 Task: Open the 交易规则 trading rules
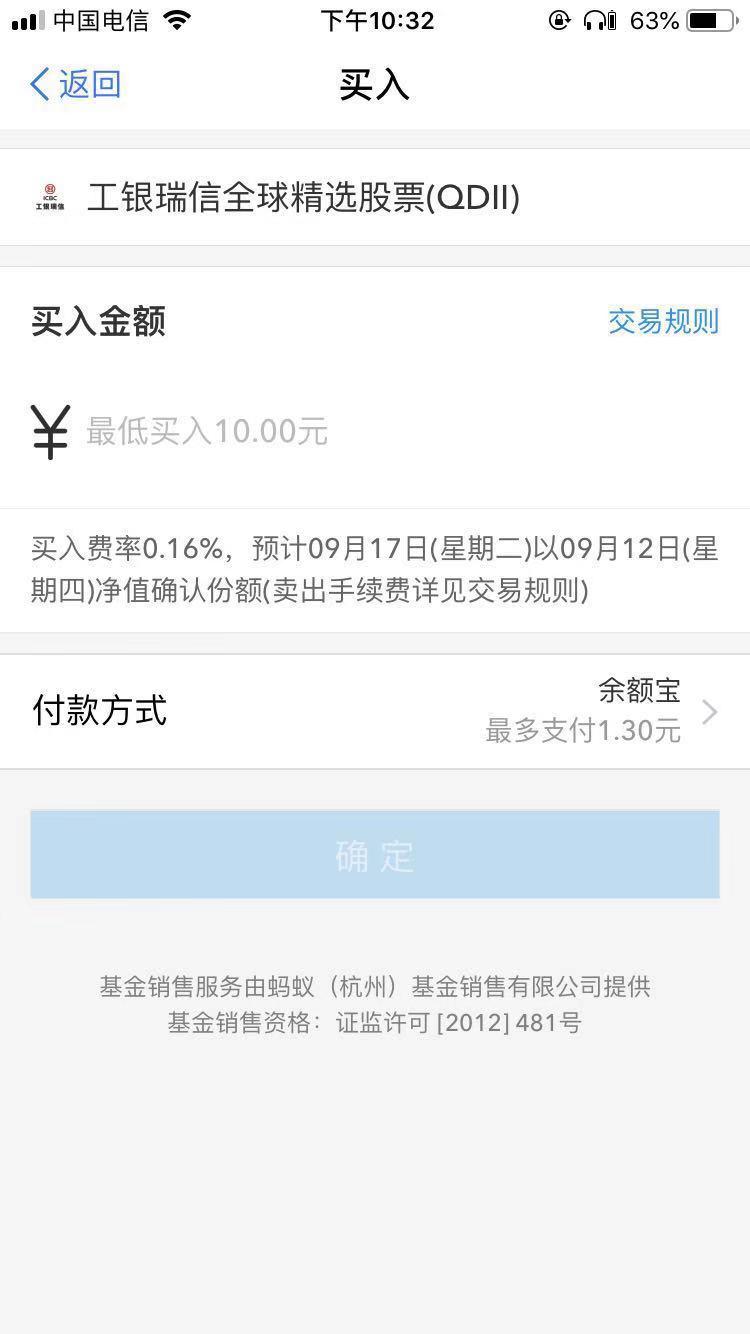click(664, 321)
